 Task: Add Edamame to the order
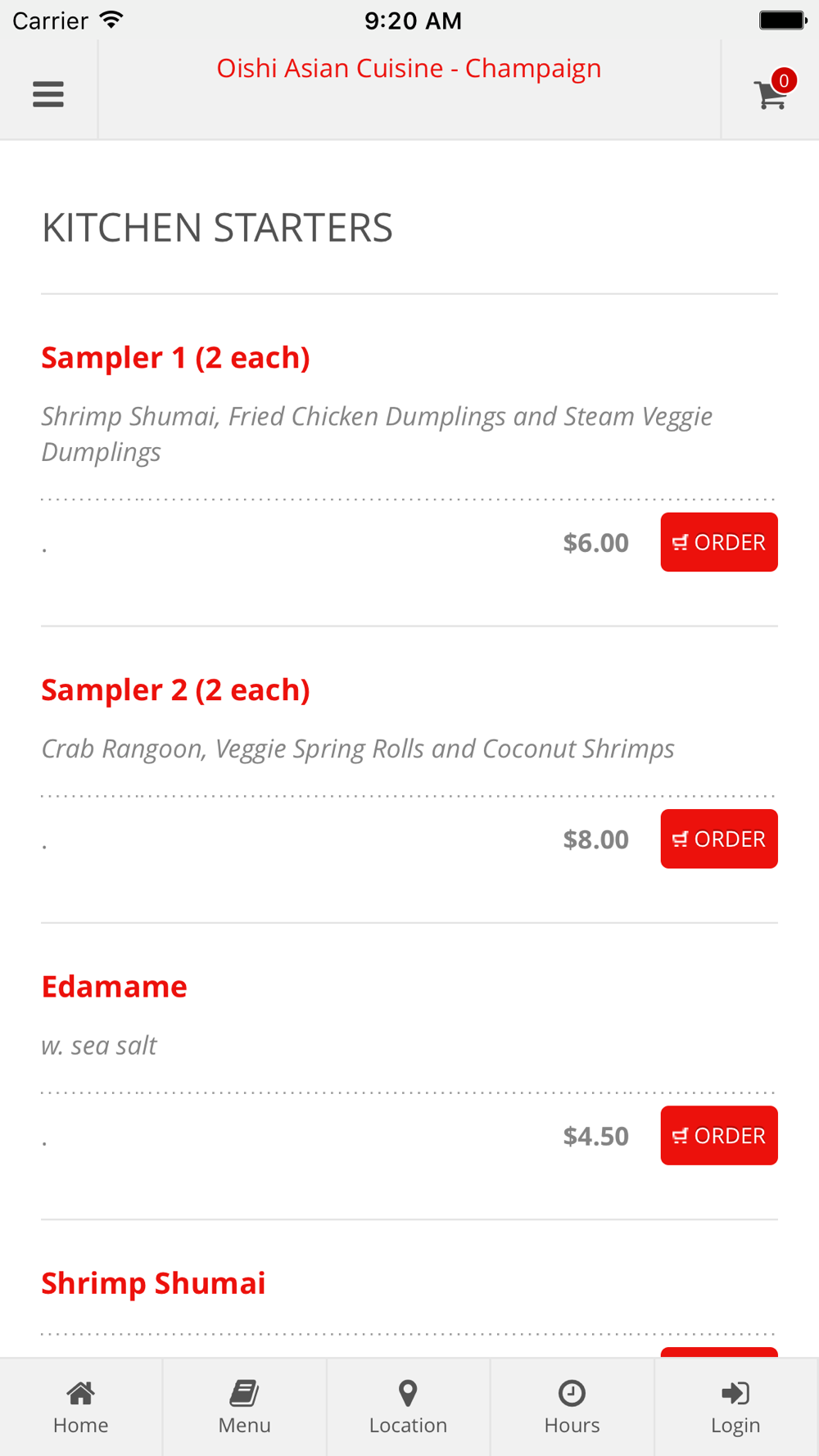(719, 1135)
